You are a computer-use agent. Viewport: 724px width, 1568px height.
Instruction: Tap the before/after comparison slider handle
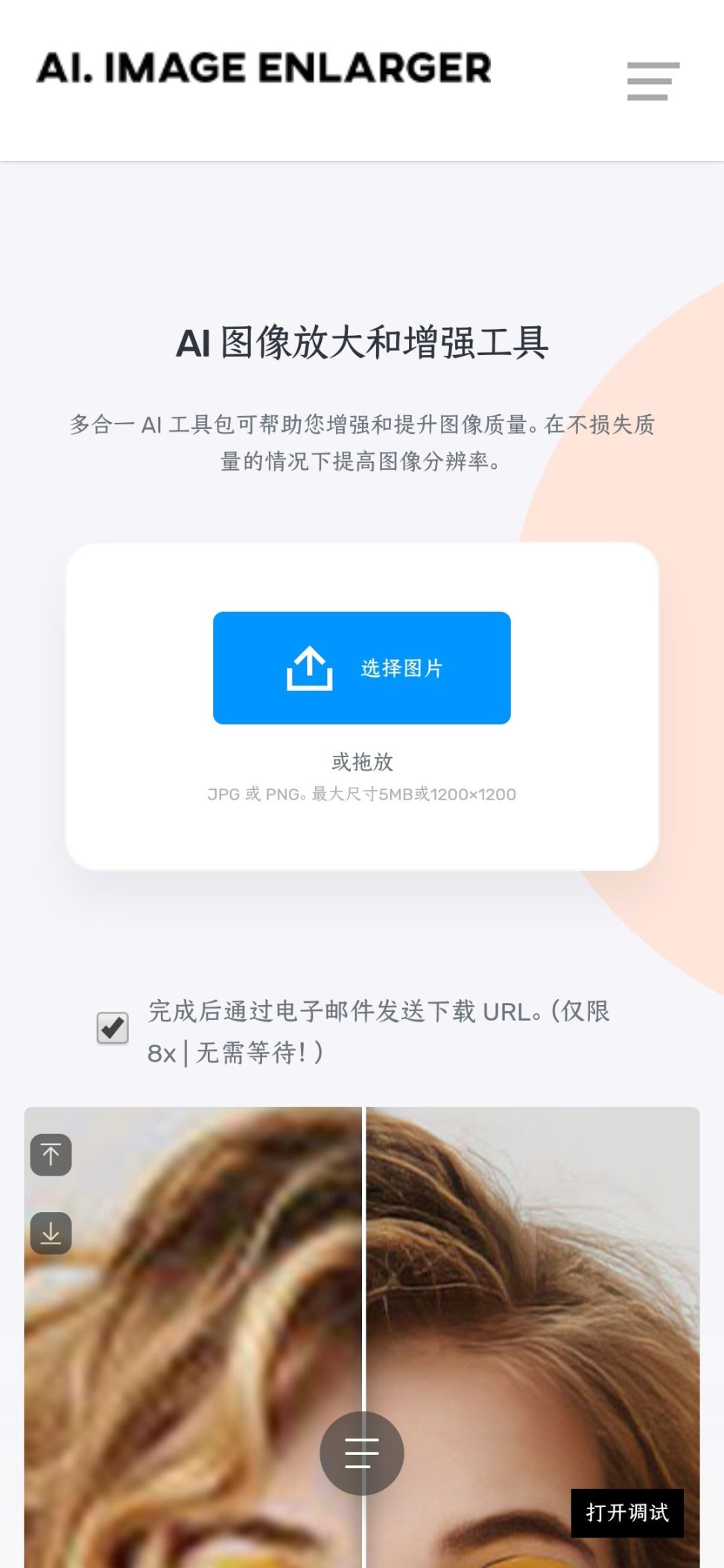pos(362,1453)
